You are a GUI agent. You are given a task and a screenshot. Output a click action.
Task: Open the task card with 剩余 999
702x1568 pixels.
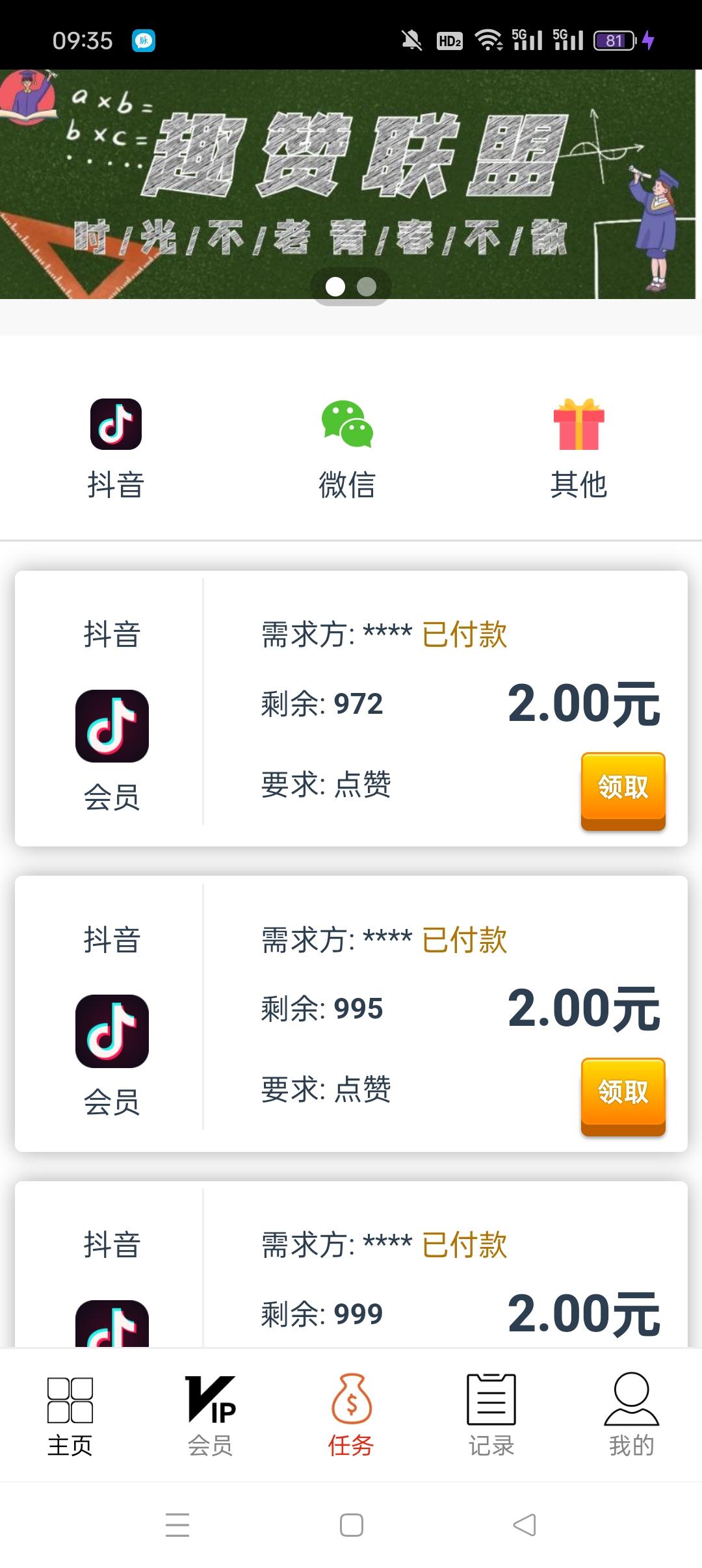tap(351, 1264)
